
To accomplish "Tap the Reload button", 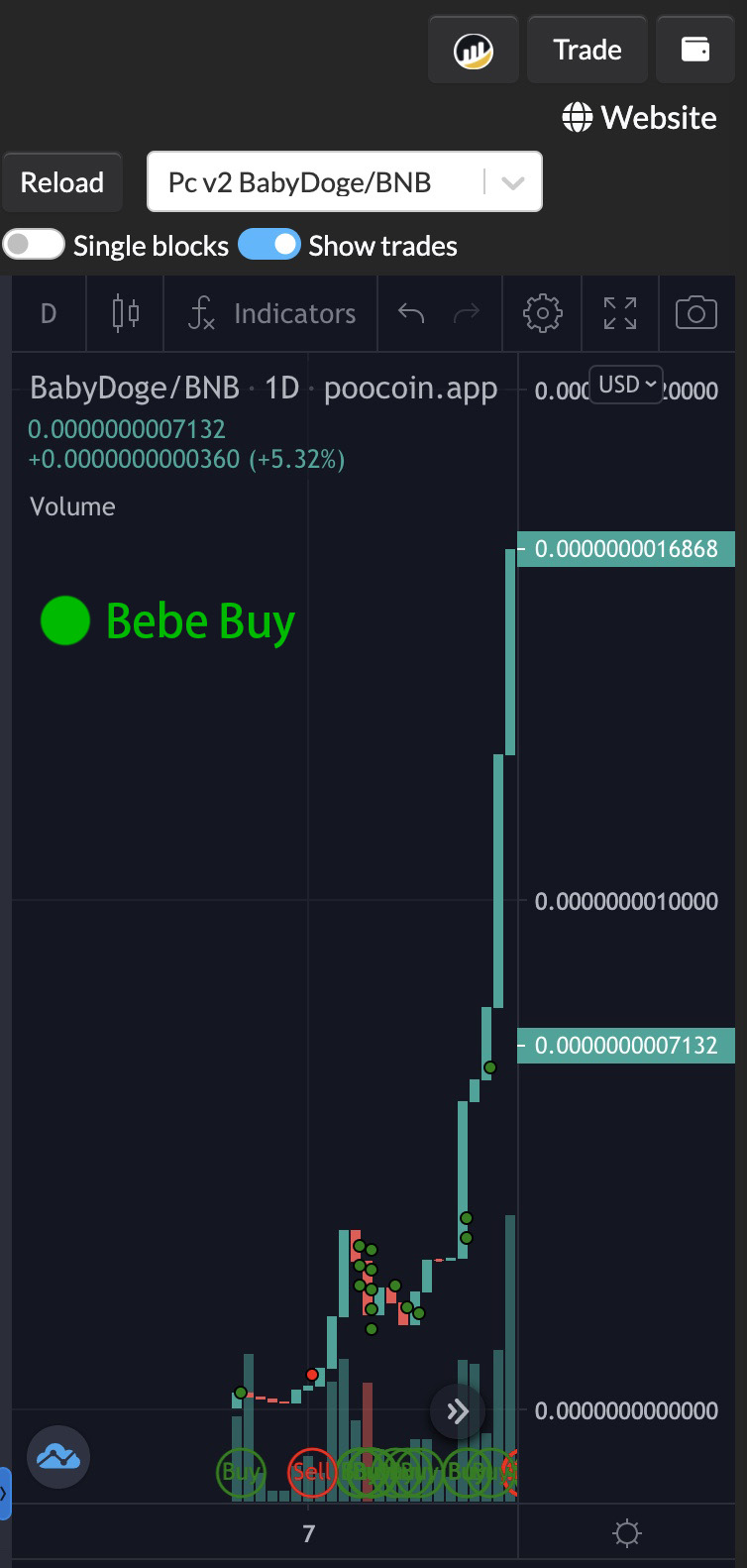I will tap(61, 182).
